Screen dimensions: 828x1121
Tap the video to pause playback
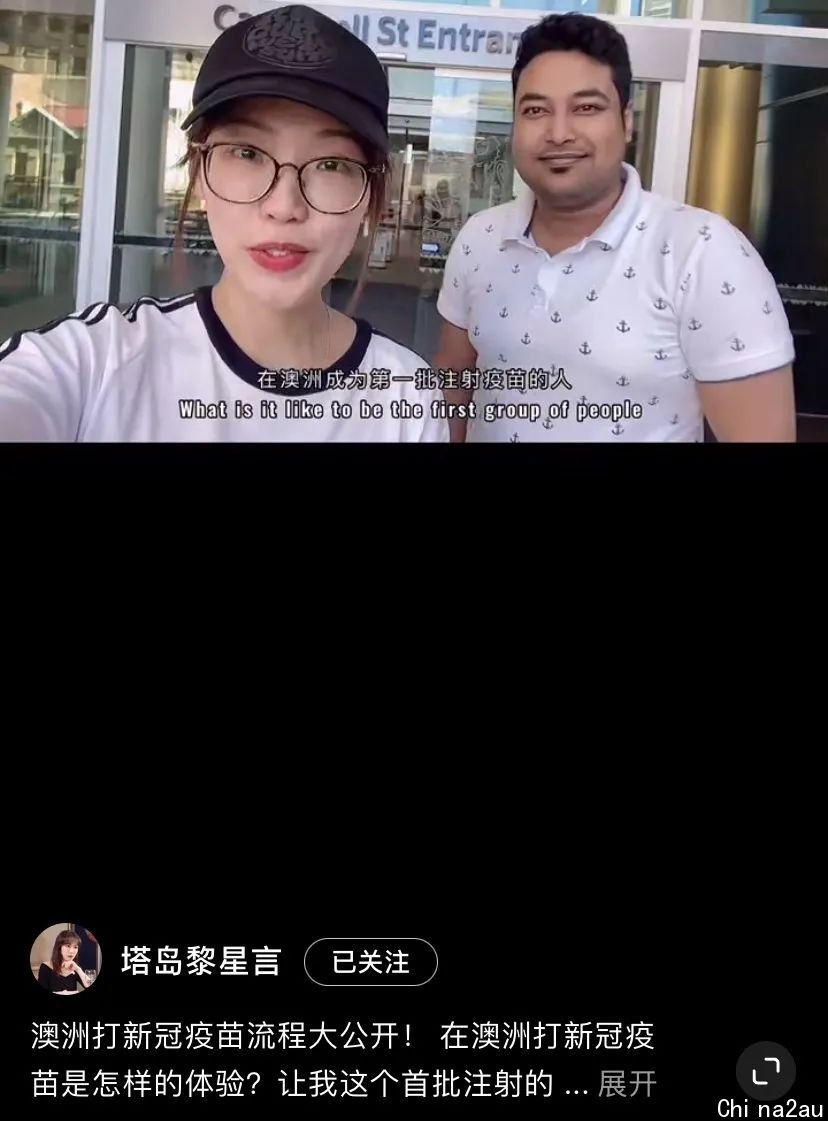pyautogui.click(x=414, y=222)
